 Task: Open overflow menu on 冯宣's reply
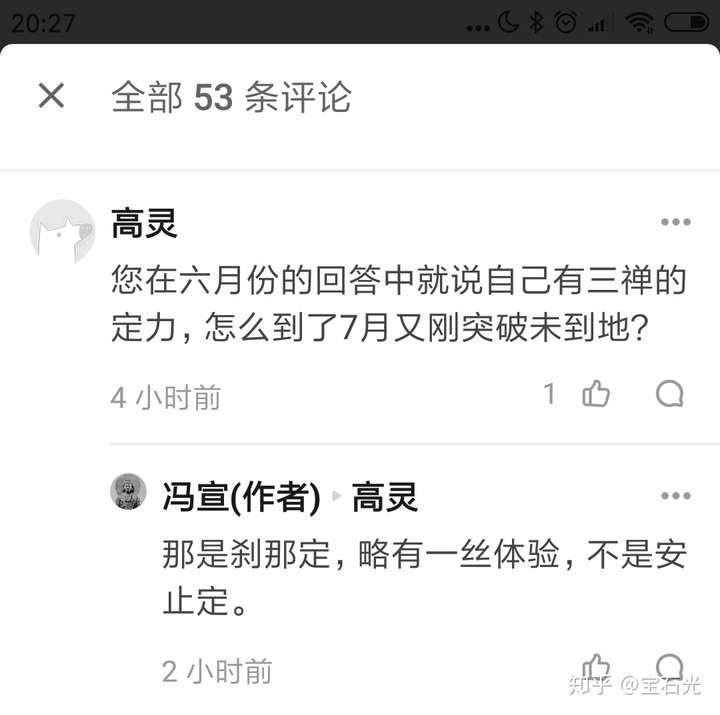pos(675,496)
